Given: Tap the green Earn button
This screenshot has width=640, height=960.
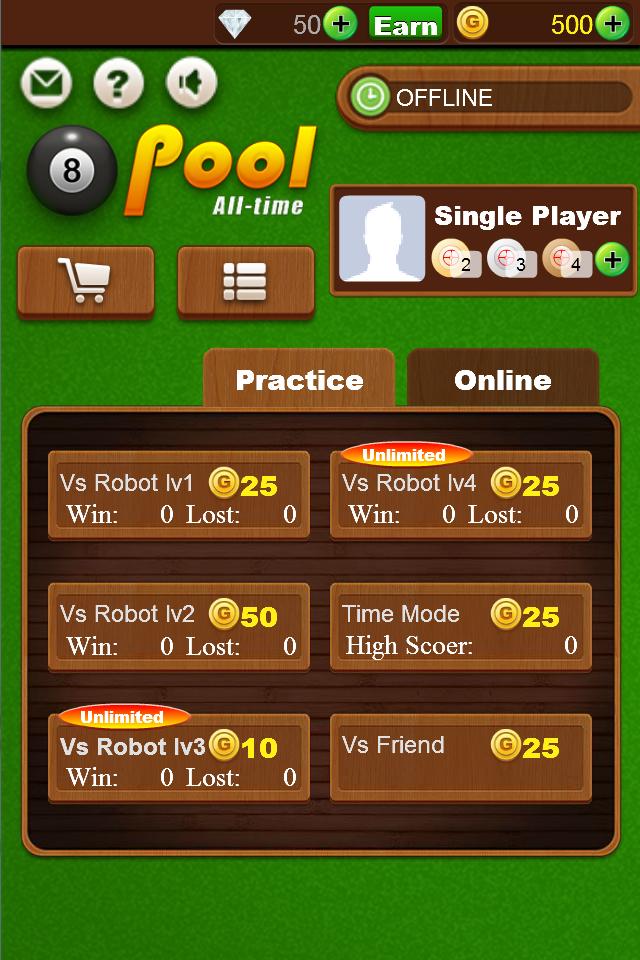Looking at the screenshot, I should [x=405, y=24].
